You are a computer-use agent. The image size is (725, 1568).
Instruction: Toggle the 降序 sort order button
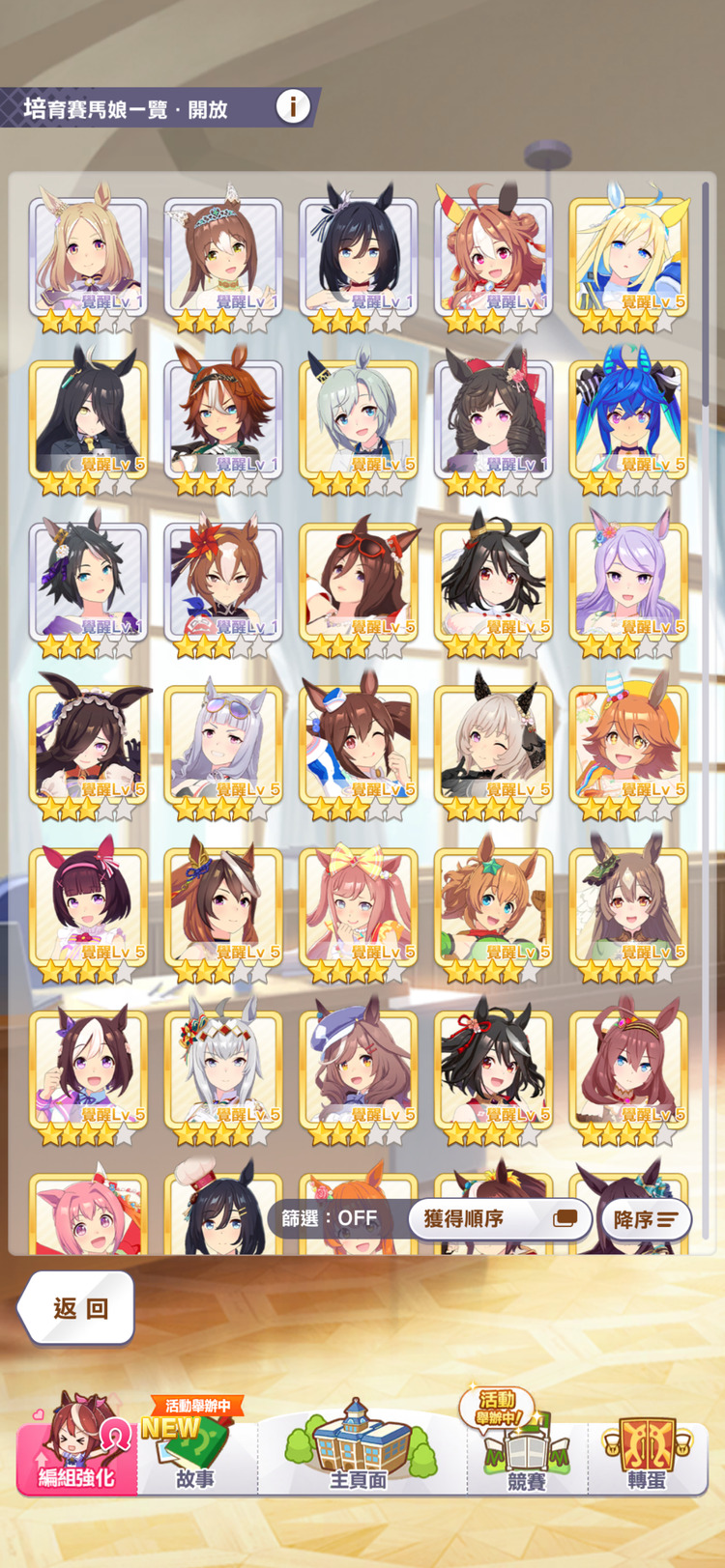tap(646, 1219)
